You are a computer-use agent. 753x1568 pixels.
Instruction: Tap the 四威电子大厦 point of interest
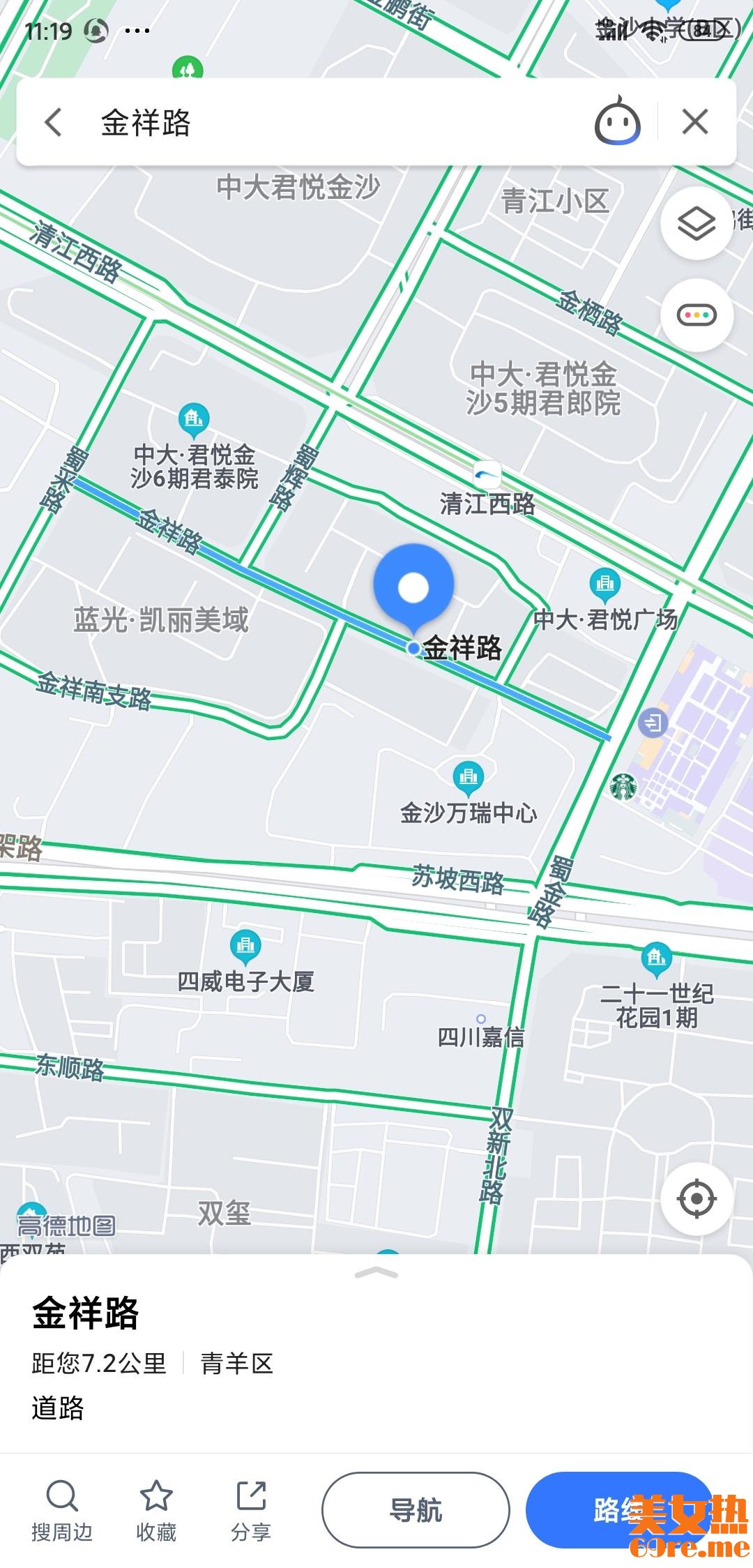click(x=245, y=947)
